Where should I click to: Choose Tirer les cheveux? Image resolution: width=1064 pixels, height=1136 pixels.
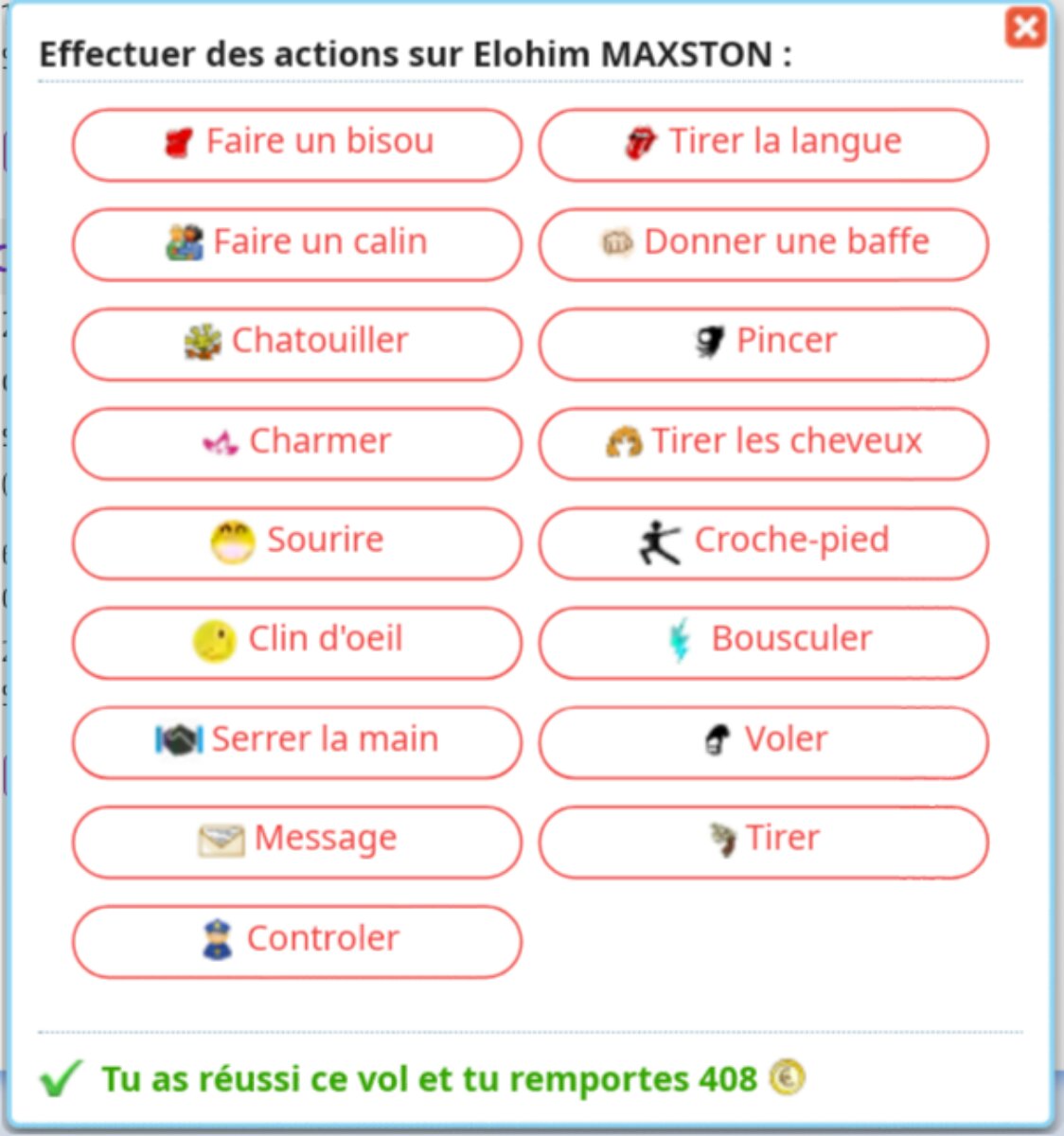pos(763,442)
